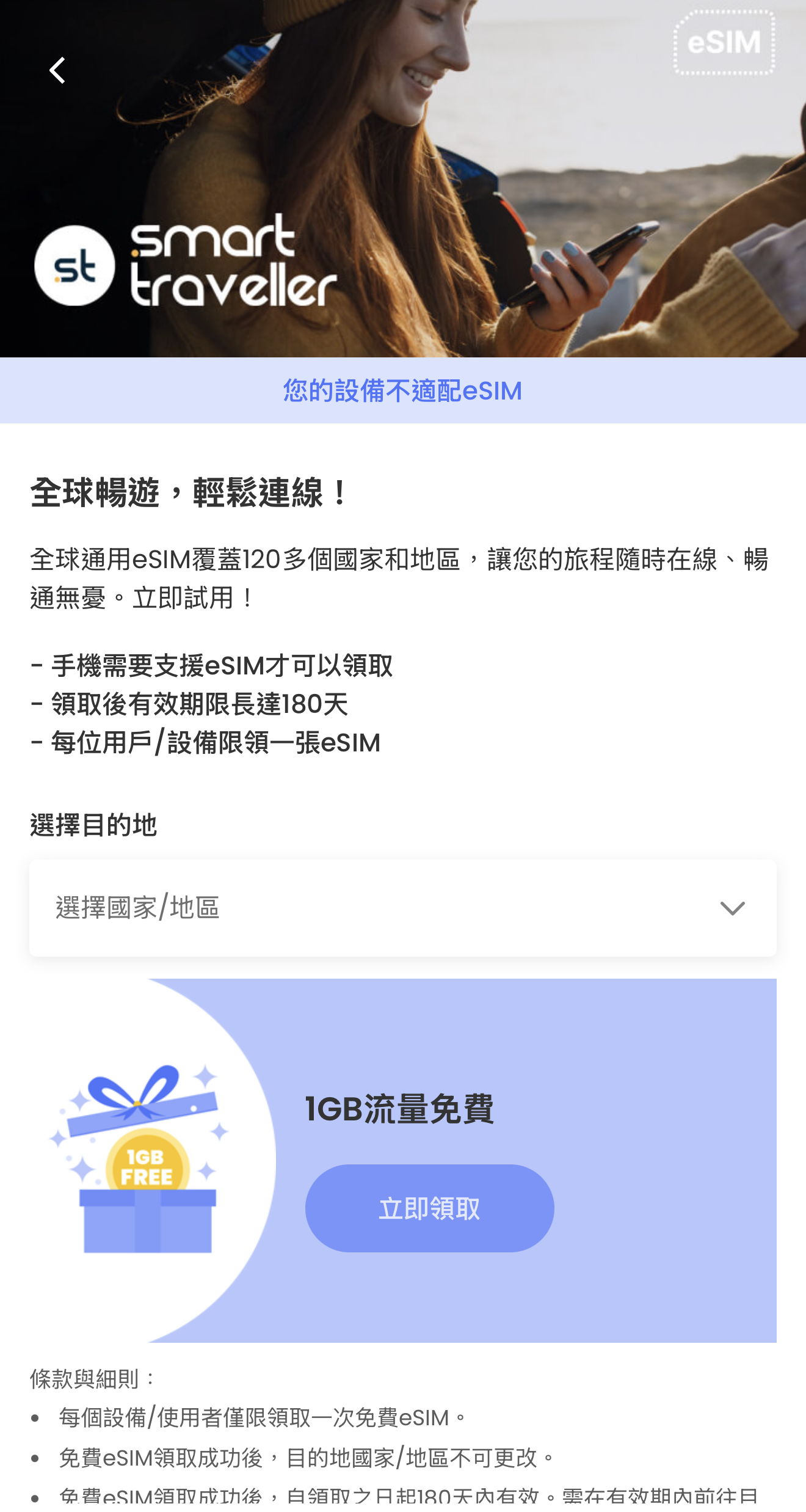Go back using the top-left arrow
The width and height of the screenshot is (806, 1512).
pyautogui.click(x=57, y=70)
